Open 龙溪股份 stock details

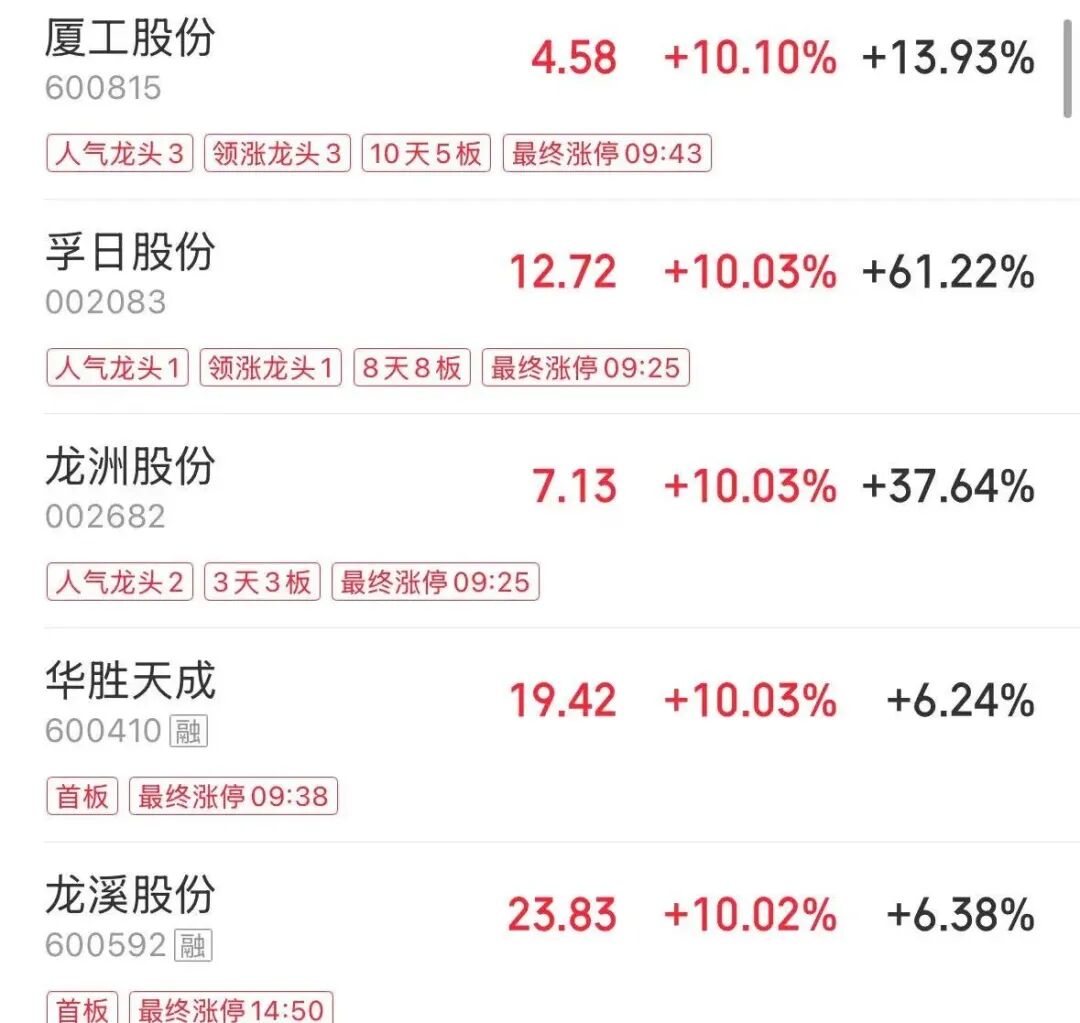click(x=130, y=896)
